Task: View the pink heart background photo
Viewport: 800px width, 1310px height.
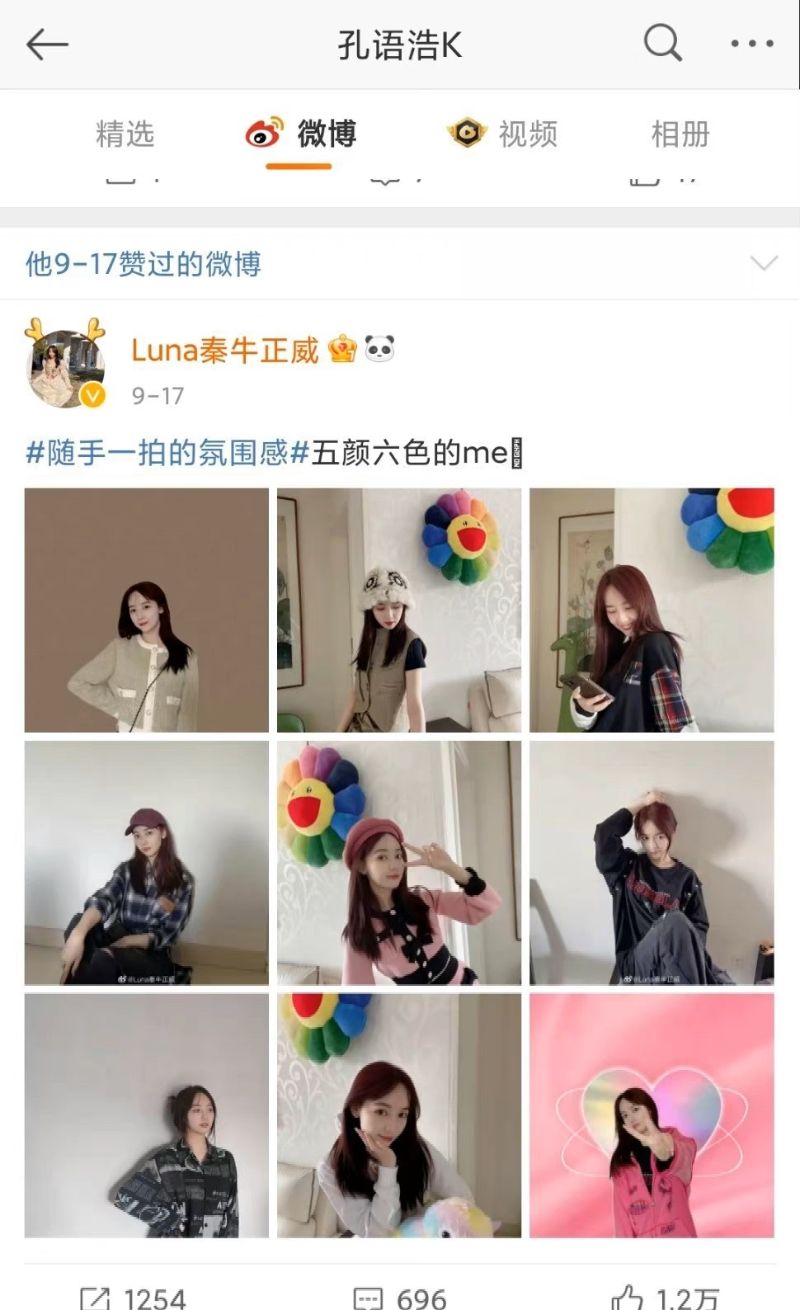Action: point(651,1115)
